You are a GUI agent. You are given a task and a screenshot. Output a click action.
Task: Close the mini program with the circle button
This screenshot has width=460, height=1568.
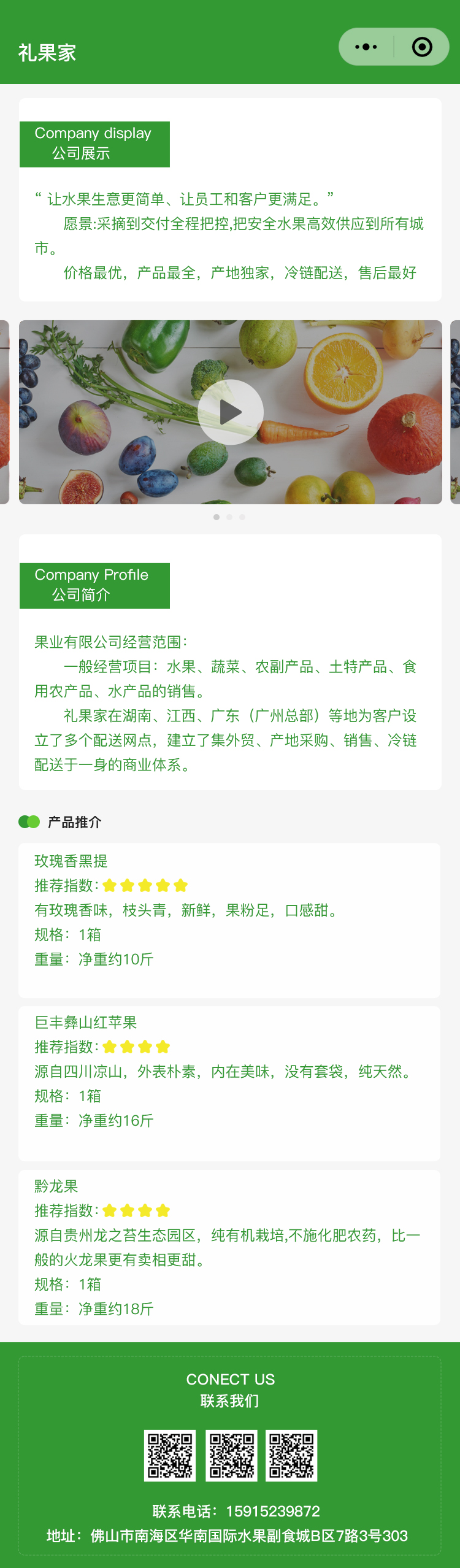click(x=422, y=47)
